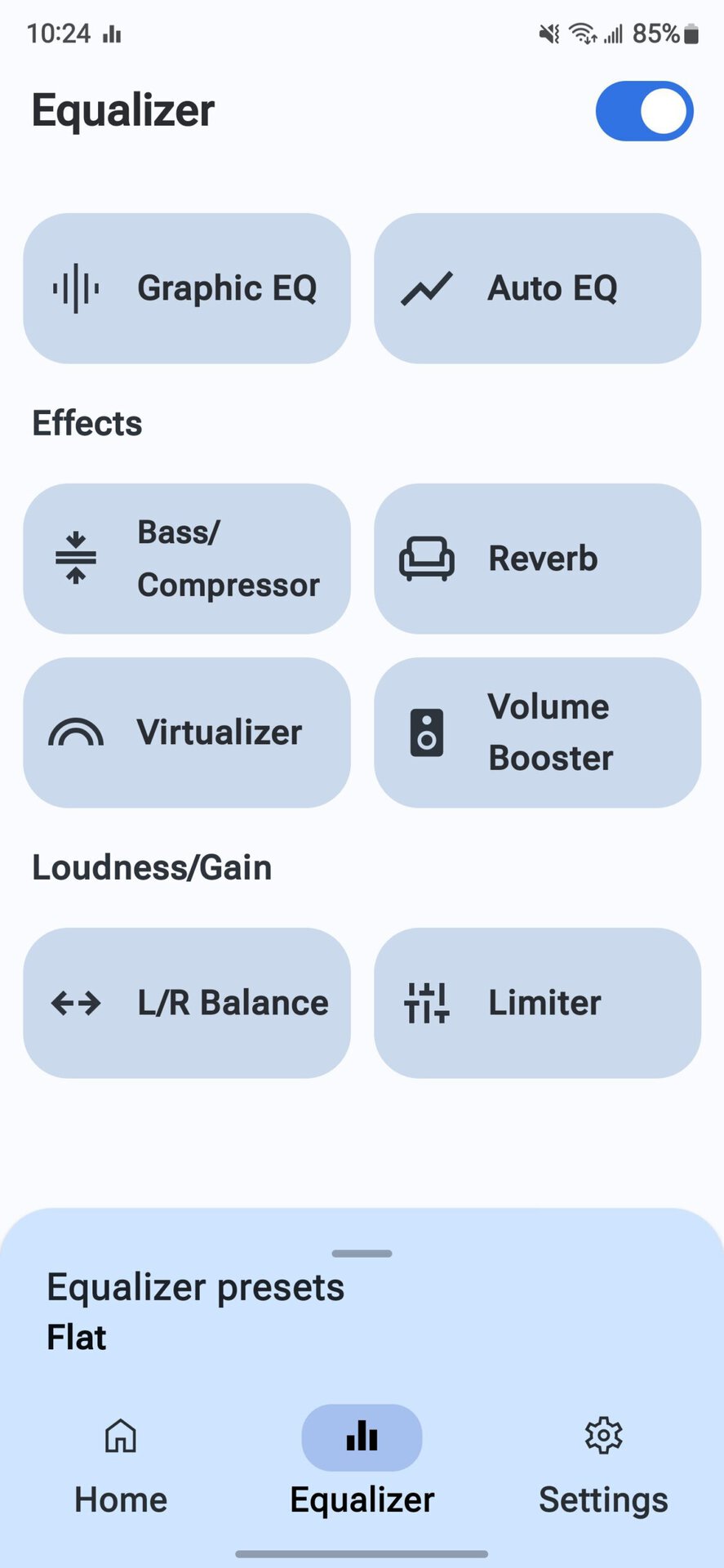Select the Reverb effect
This screenshot has height=1568, width=724.
pos(537,559)
